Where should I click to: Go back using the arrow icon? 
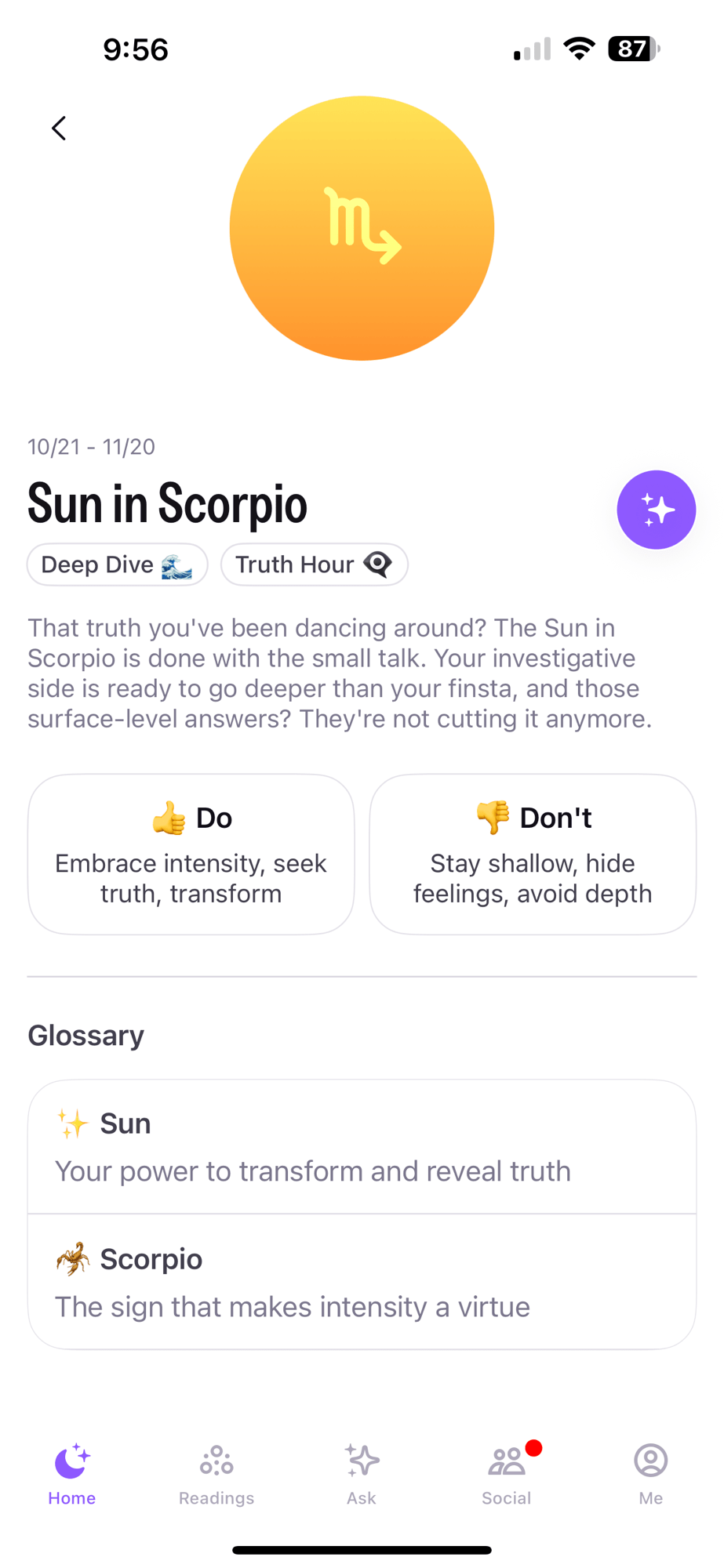(x=59, y=128)
